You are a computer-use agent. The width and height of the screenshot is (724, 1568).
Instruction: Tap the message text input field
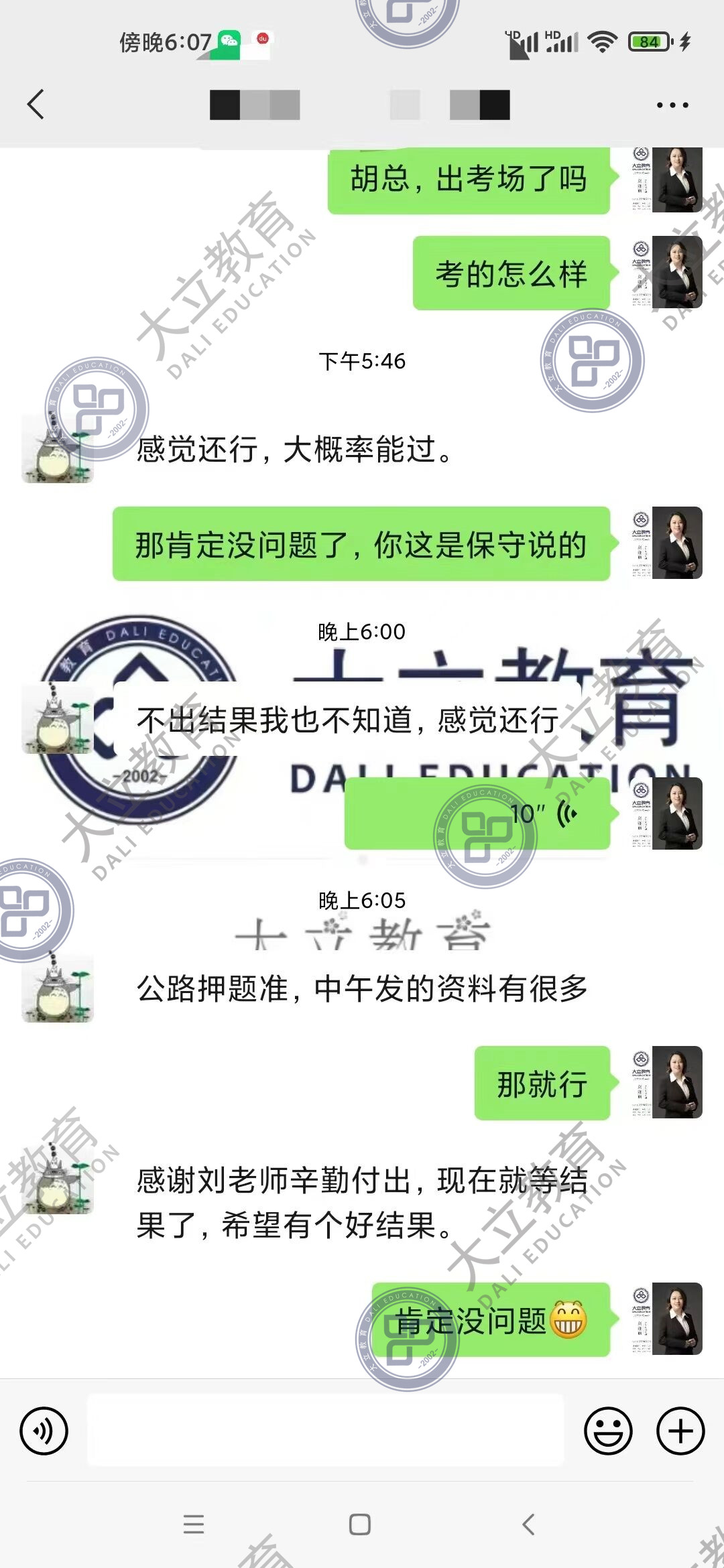coord(326,1431)
